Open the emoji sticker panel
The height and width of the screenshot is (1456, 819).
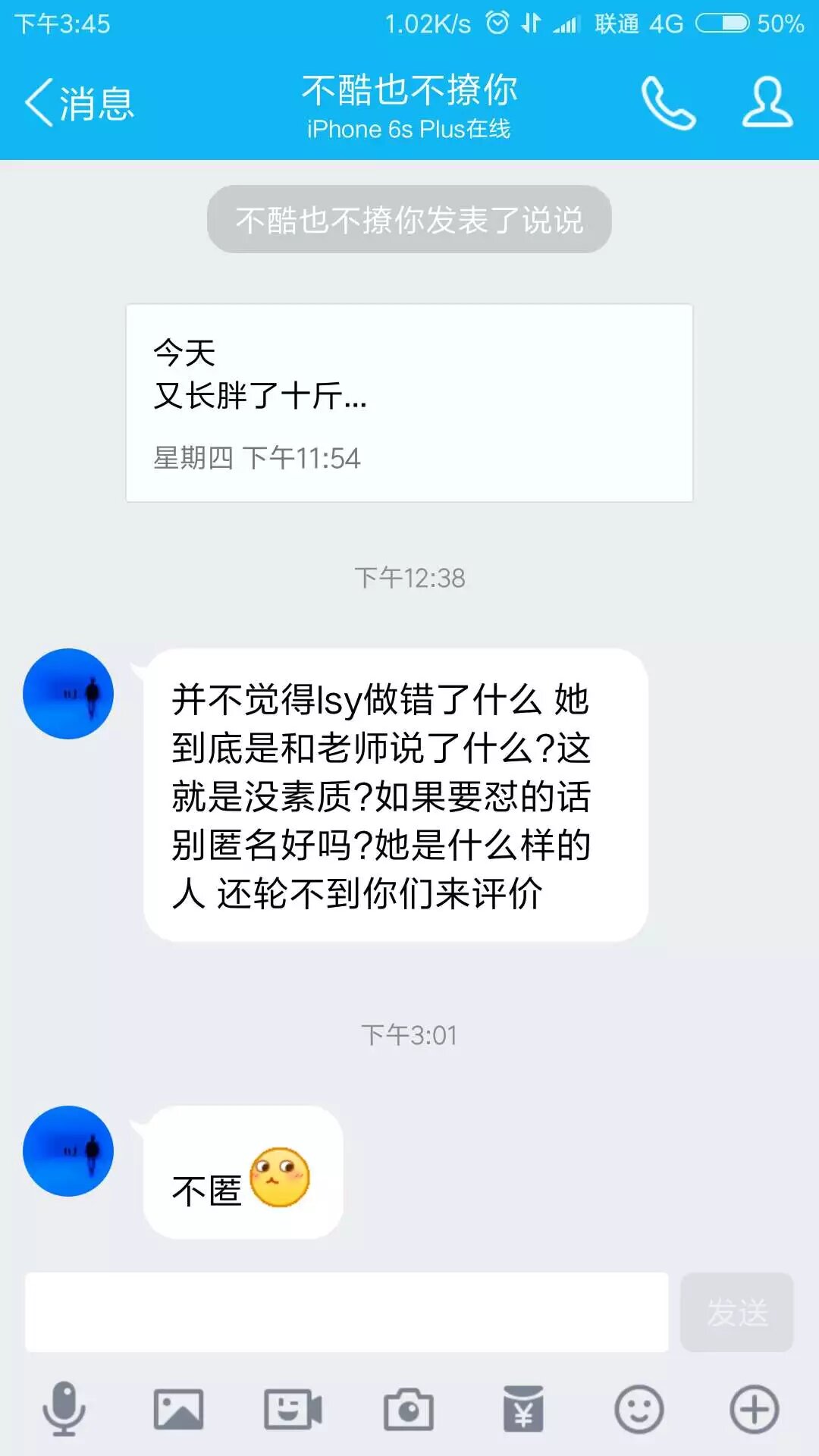pos(639,1410)
